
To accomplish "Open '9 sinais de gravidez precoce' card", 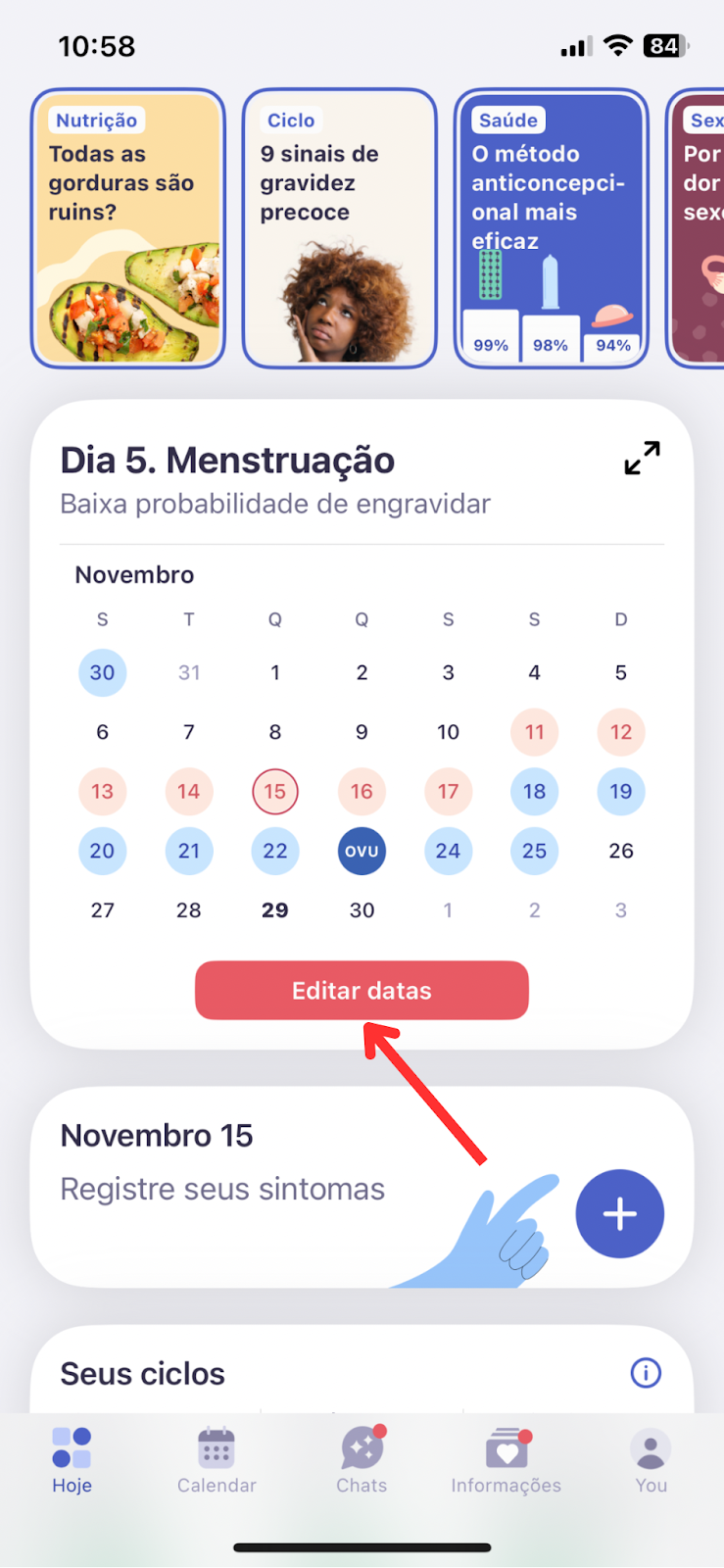I will [340, 228].
